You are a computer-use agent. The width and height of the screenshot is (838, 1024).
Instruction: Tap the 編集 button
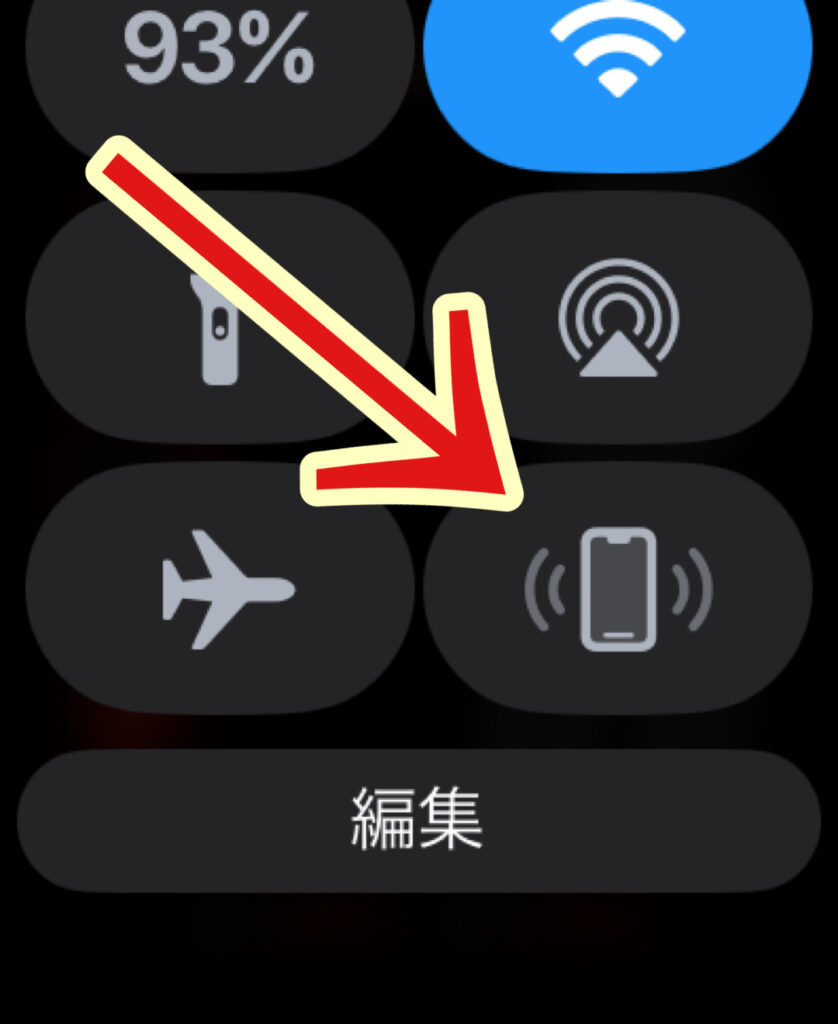pyautogui.click(x=417, y=819)
